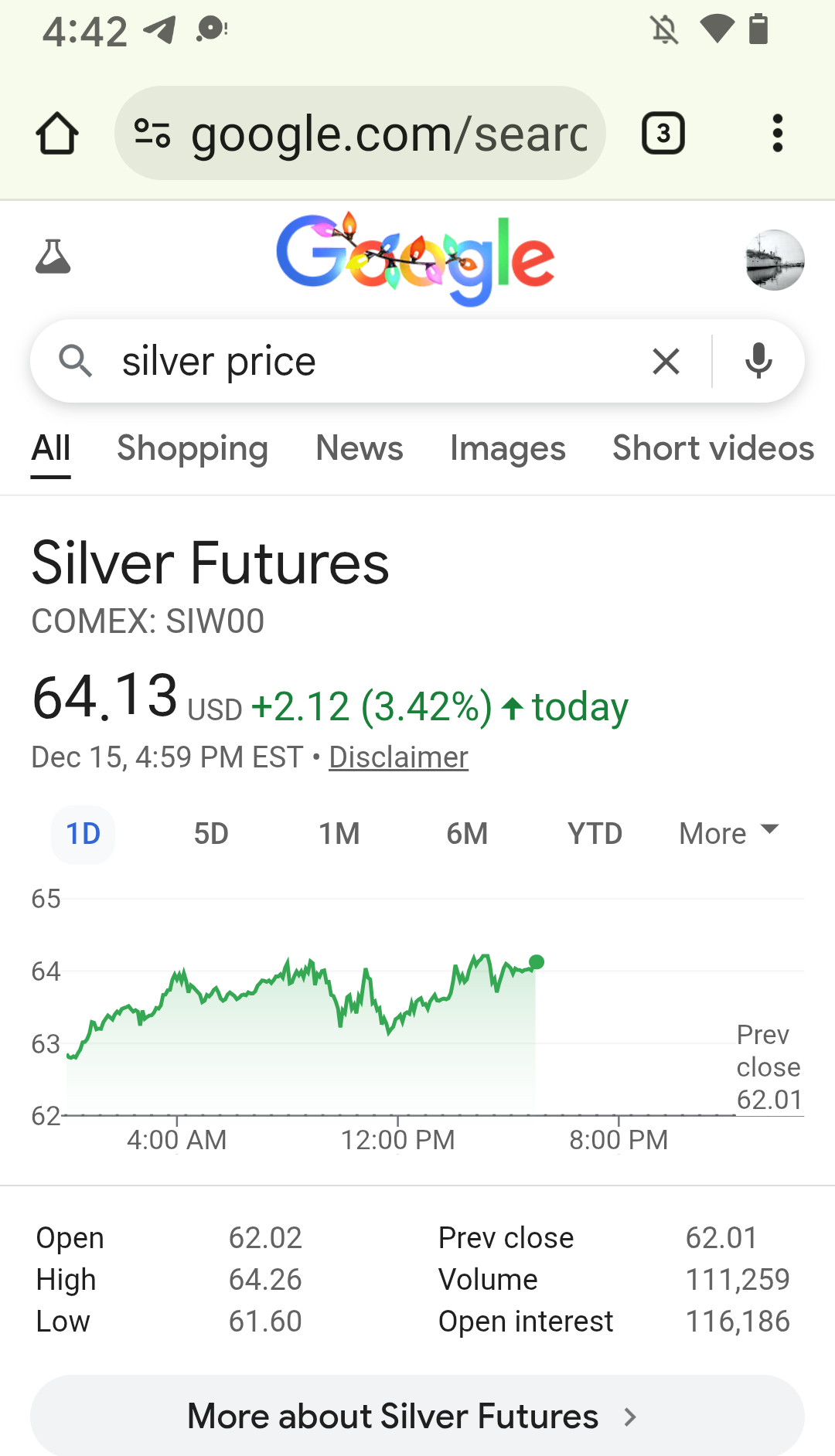This screenshot has width=835, height=1456.
Task: Select the YTD chart range
Action: [595, 834]
